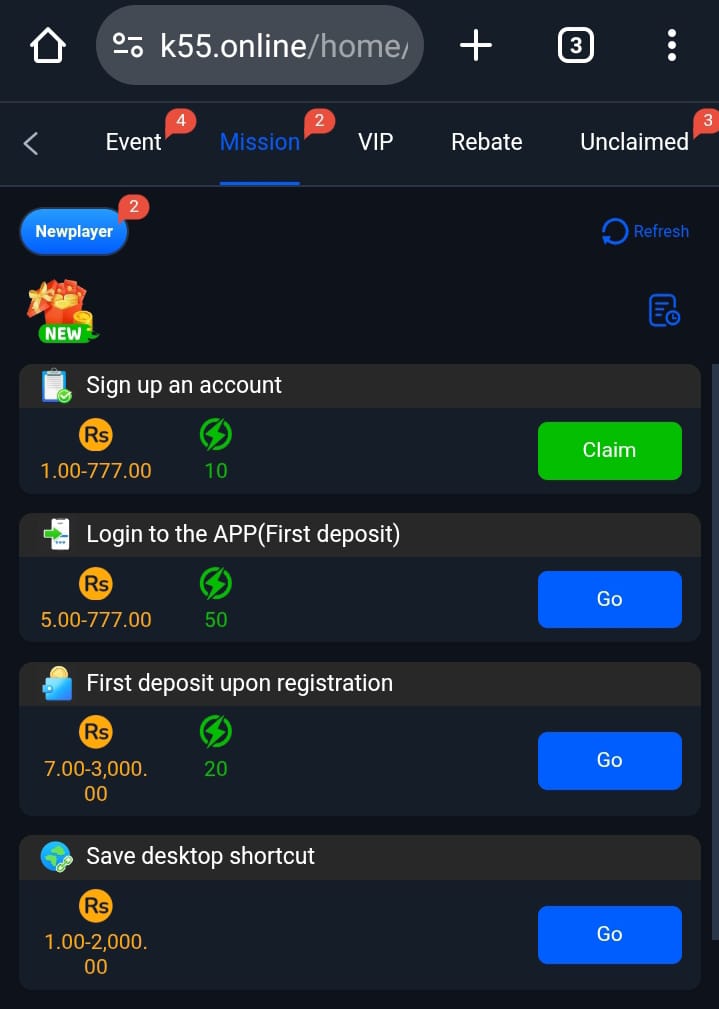Open the Unclaimed tab
The image size is (719, 1009).
634,142
